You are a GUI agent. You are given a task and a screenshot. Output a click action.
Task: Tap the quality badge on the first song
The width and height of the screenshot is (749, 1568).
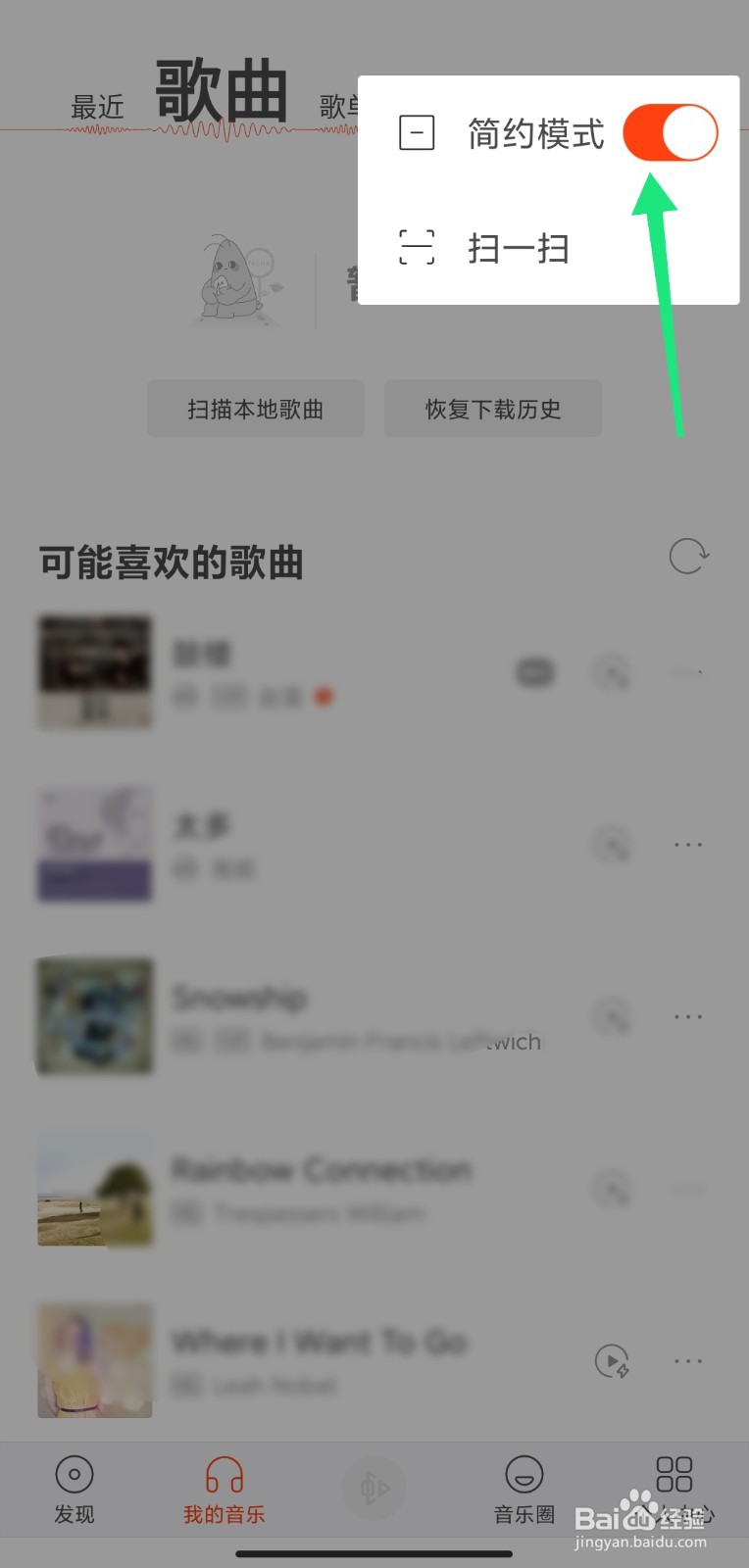point(532,672)
